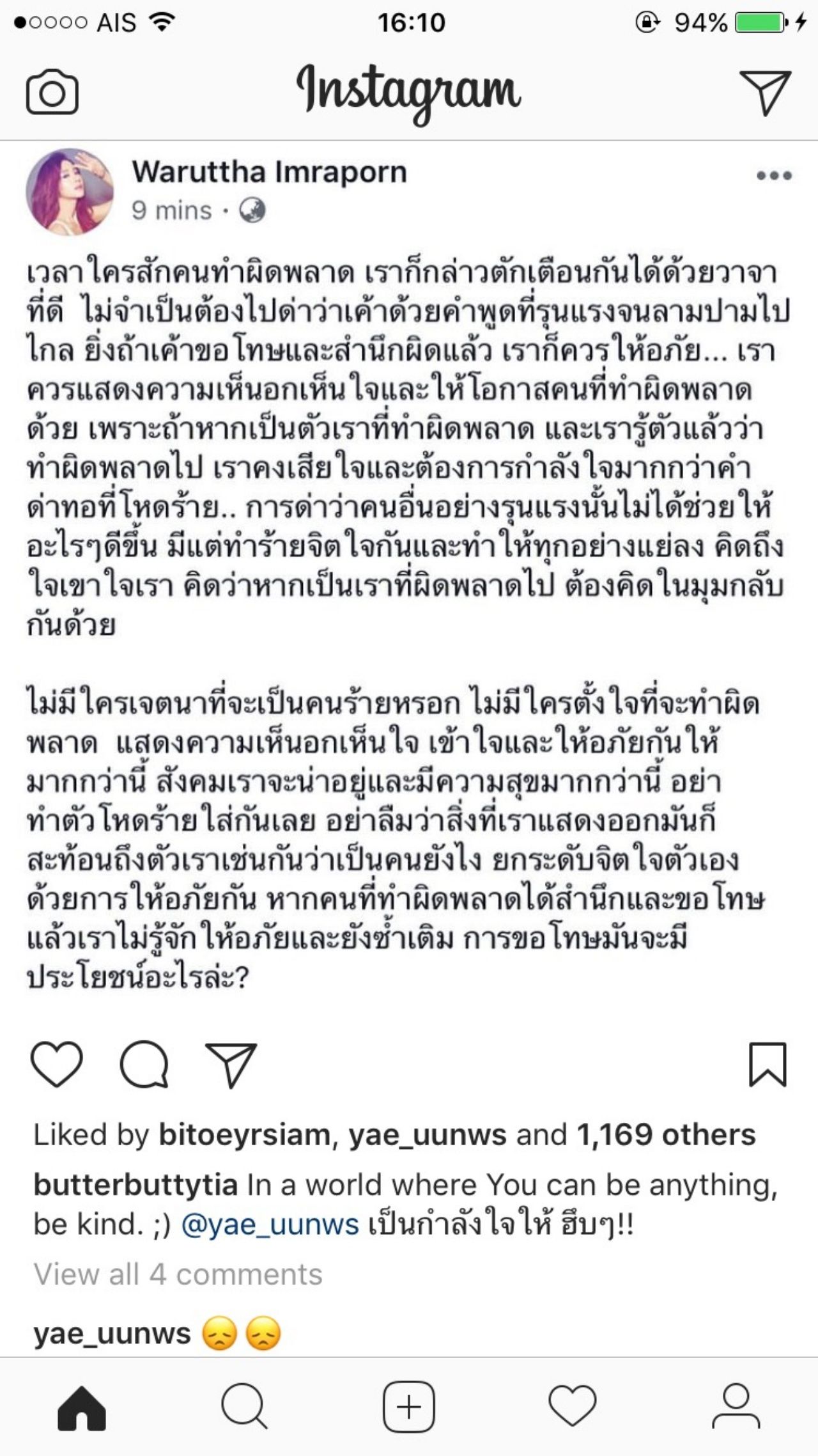Switch to the Profile tab

[736, 1407]
